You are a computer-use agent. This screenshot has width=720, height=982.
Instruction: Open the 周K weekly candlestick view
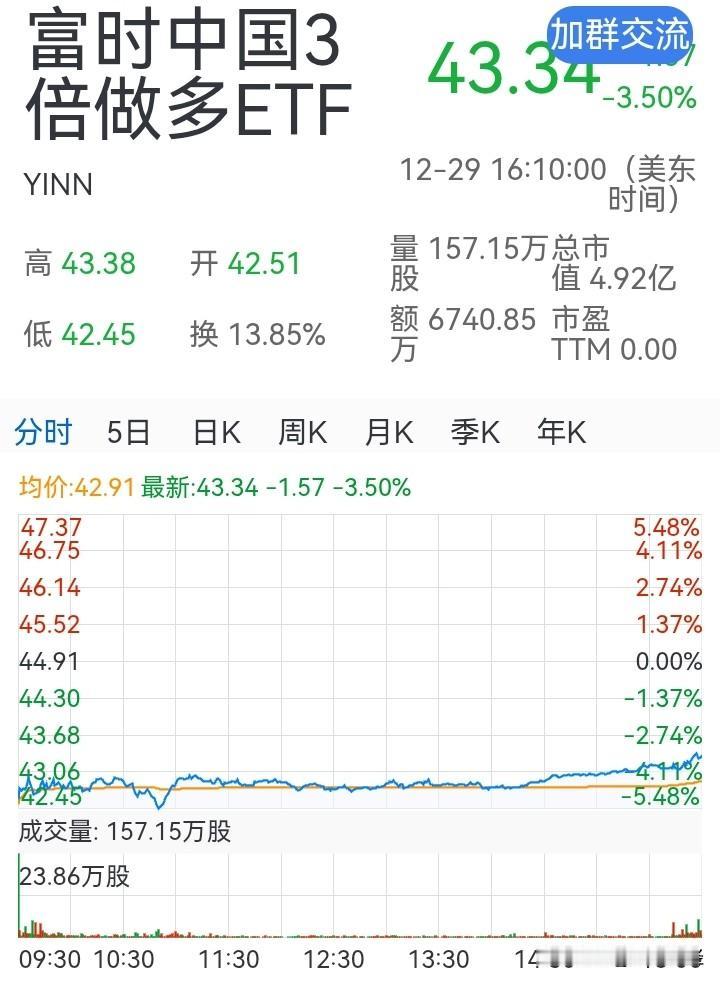[x=302, y=432]
